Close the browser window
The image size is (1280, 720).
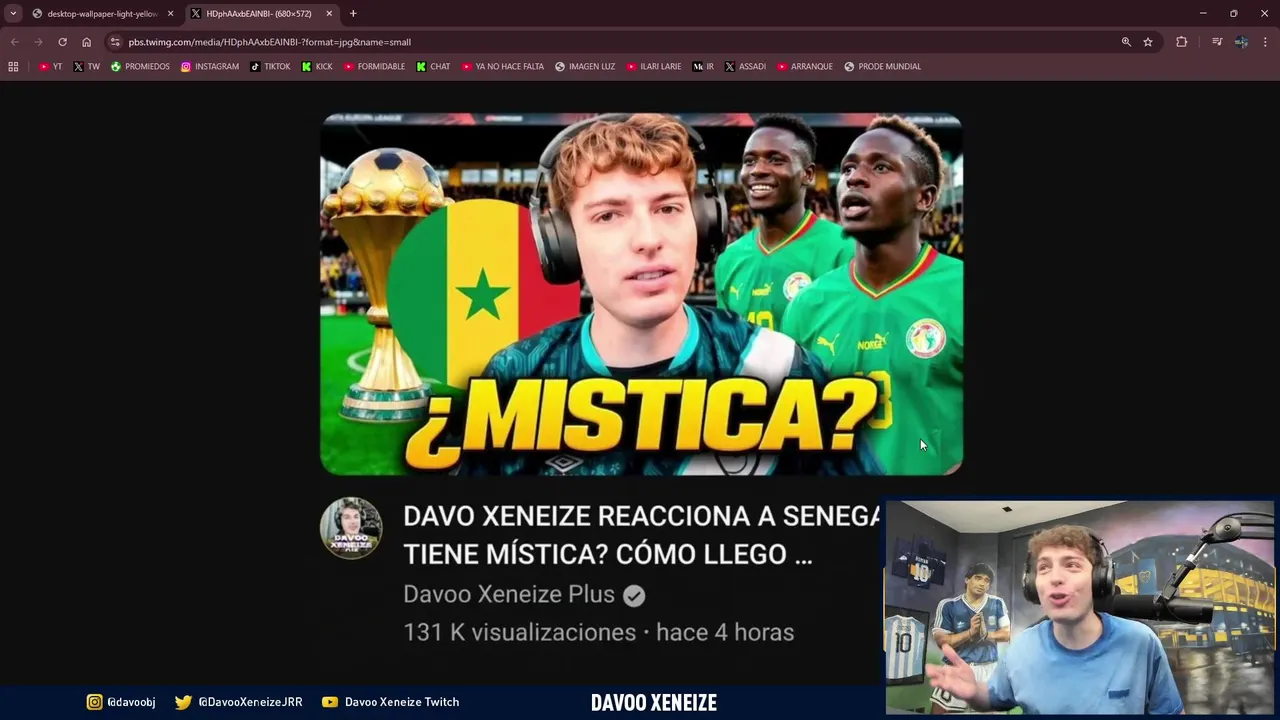point(1264,14)
